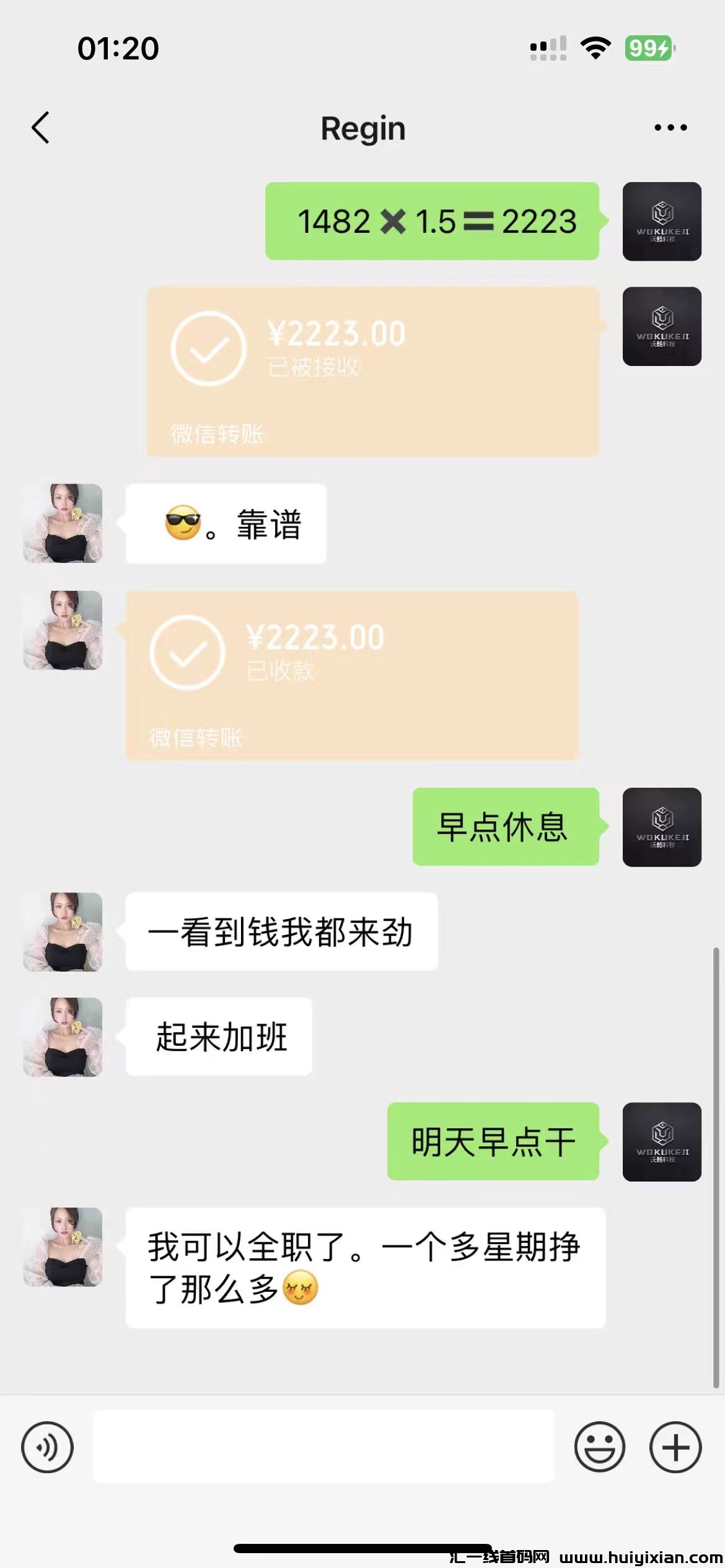The height and width of the screenshot is (1568, 725).
Task: Open the emoji sticker panel
Action: (599, 1447)
